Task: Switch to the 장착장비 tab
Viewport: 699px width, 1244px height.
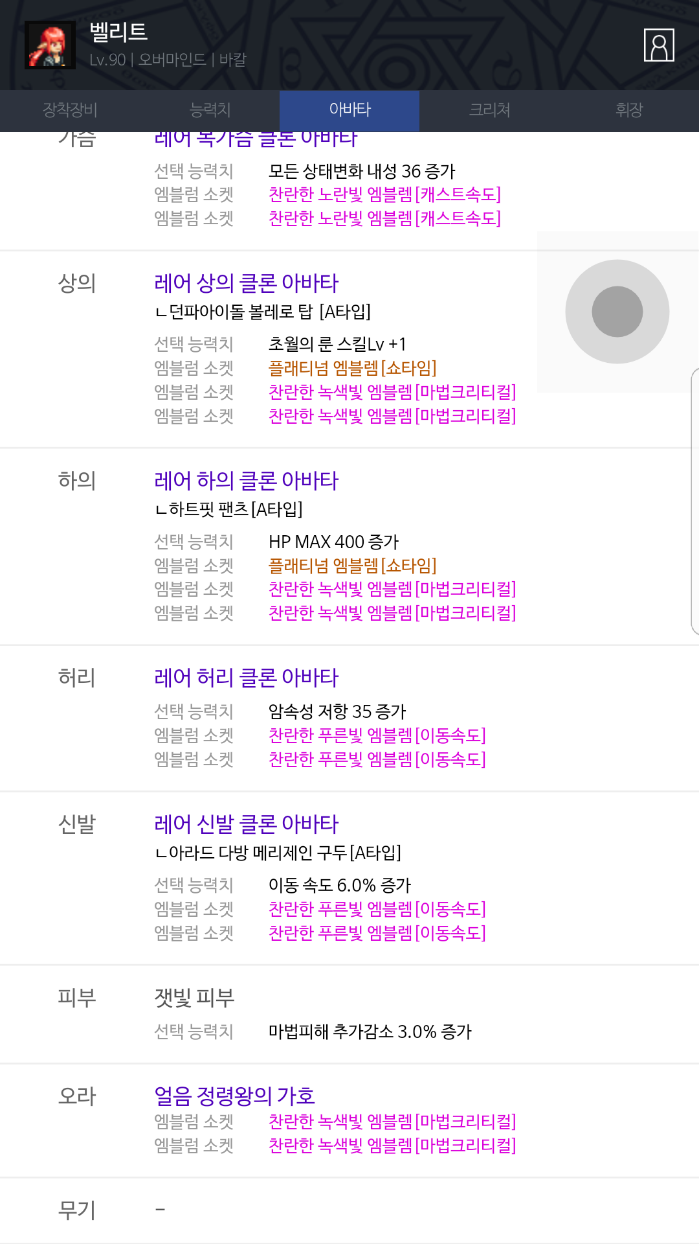Action: click(x=70, y=110)
